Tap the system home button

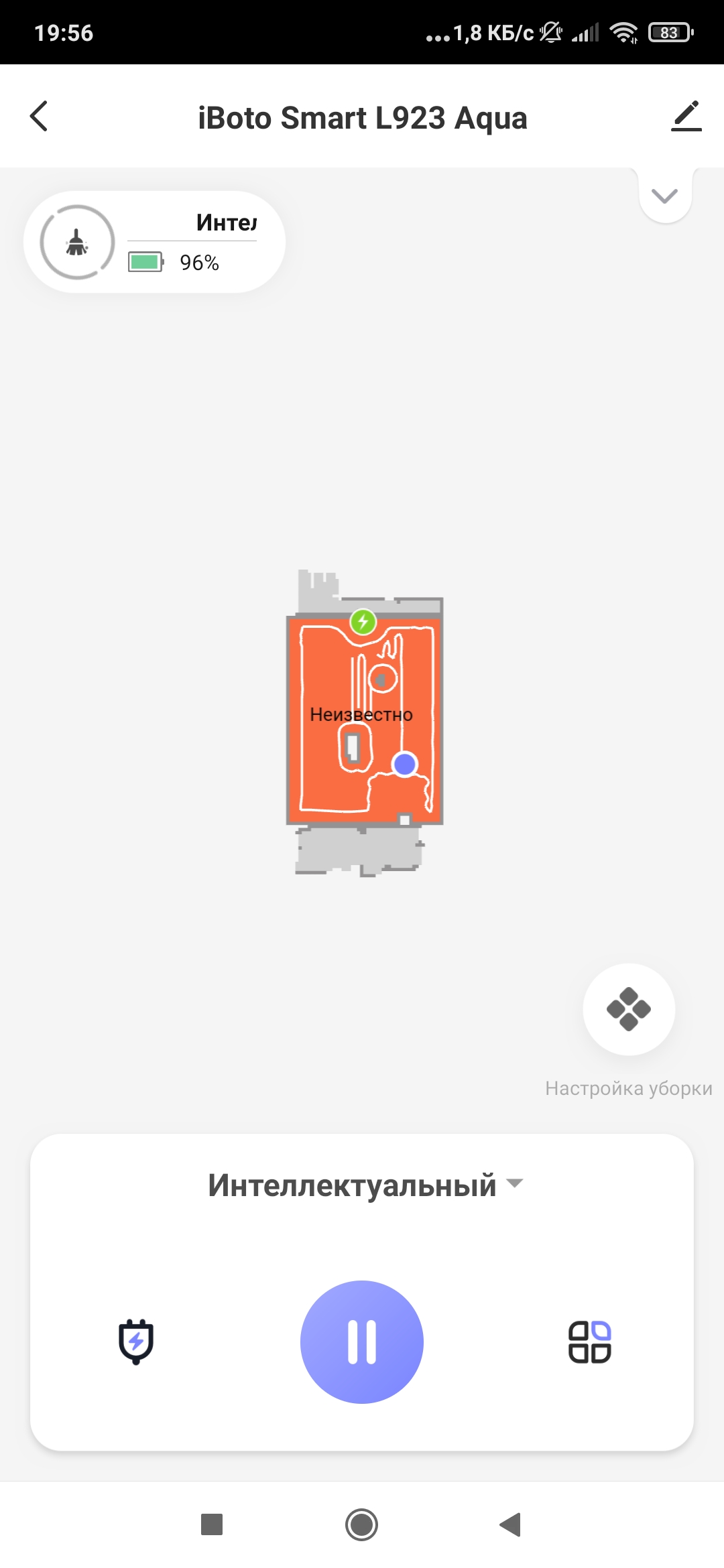[x=362, y=1525]
